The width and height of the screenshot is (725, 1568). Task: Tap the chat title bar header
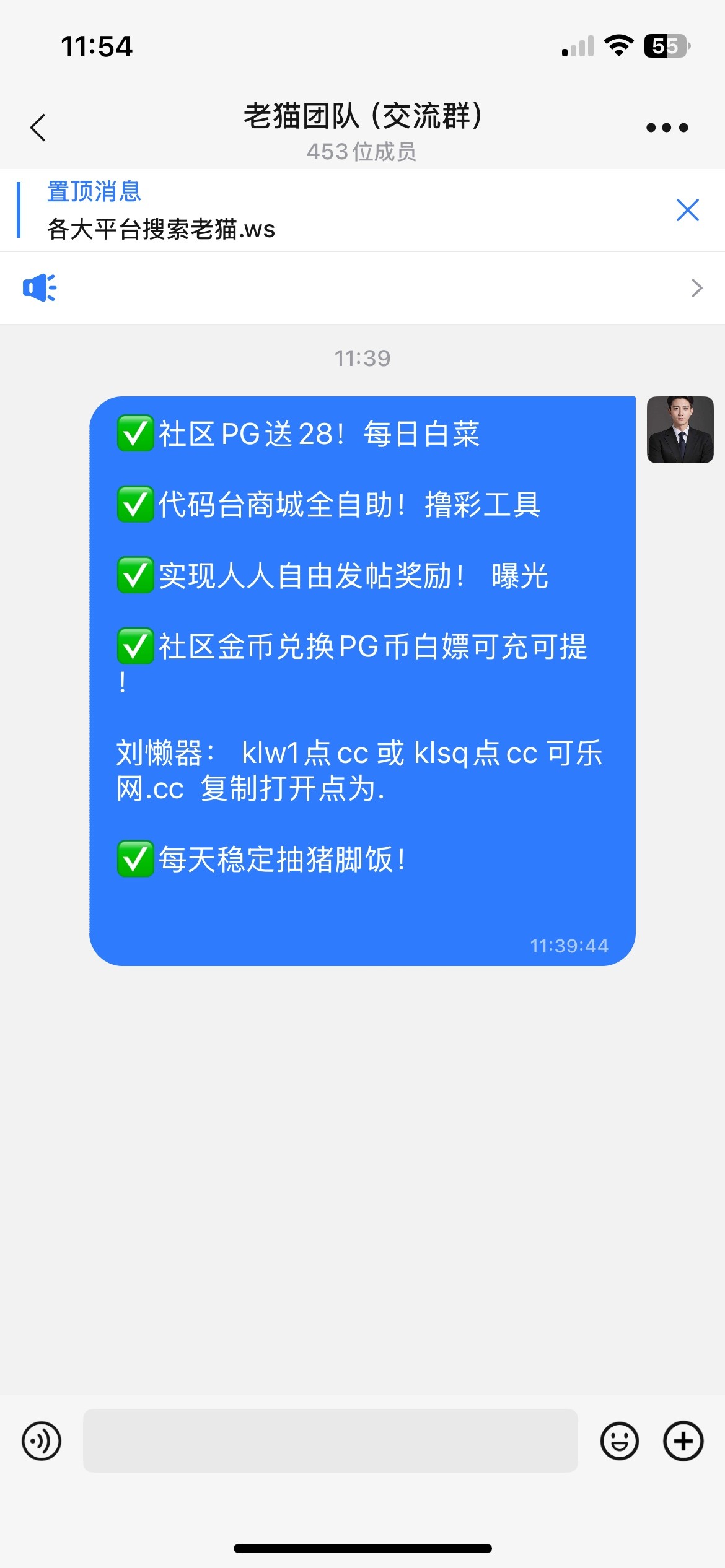coord(362,127)
